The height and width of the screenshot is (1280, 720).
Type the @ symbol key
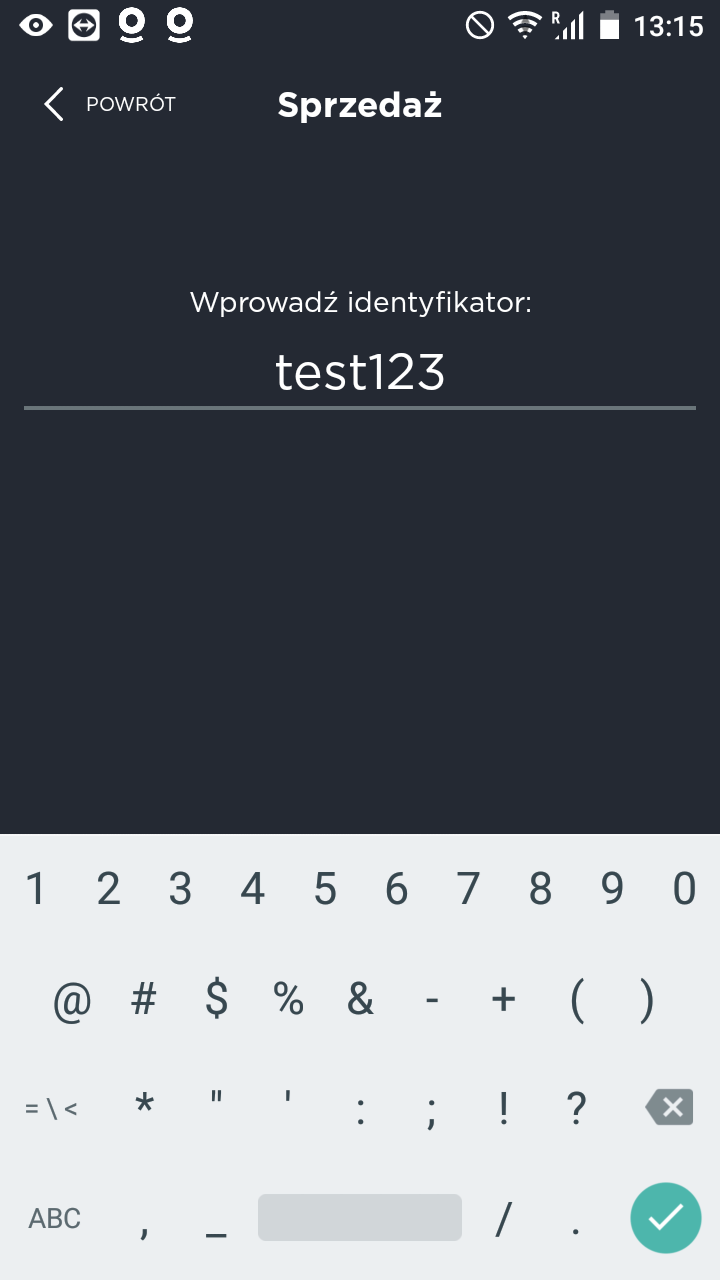coord(72,999)
